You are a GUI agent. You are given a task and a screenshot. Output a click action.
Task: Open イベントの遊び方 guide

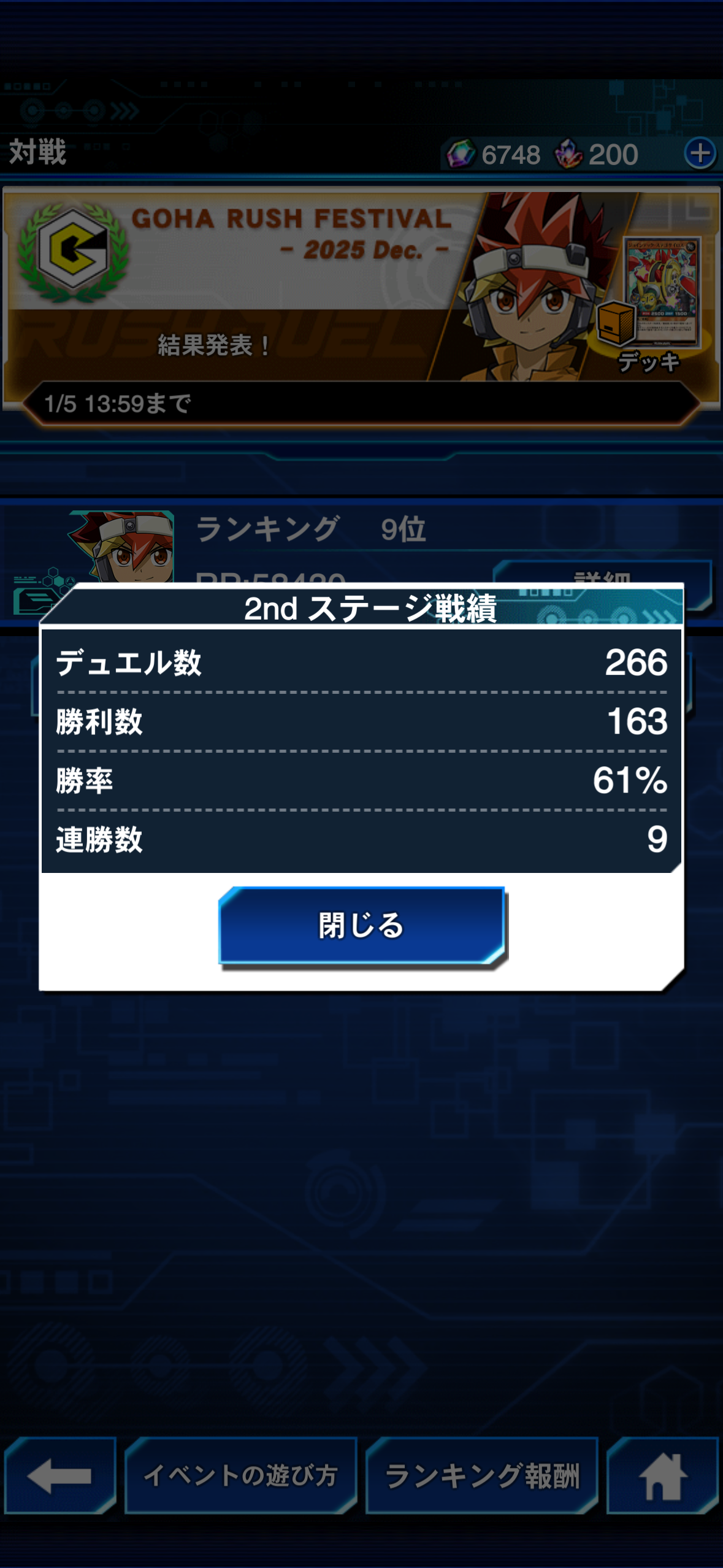point(240,1475)
